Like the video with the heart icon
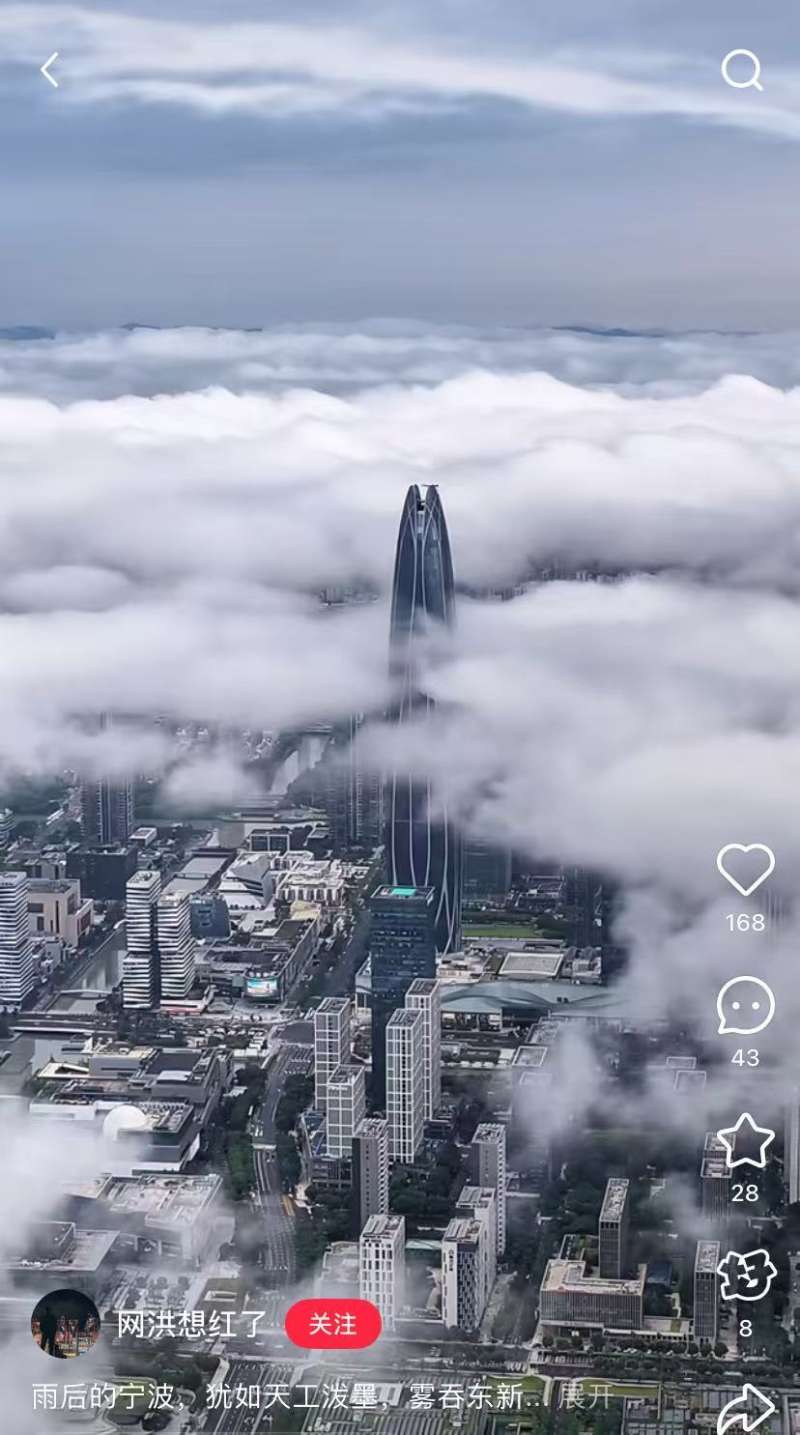Screen dimensions: 800x1435 pyautogui.click(x=746, y=869)
